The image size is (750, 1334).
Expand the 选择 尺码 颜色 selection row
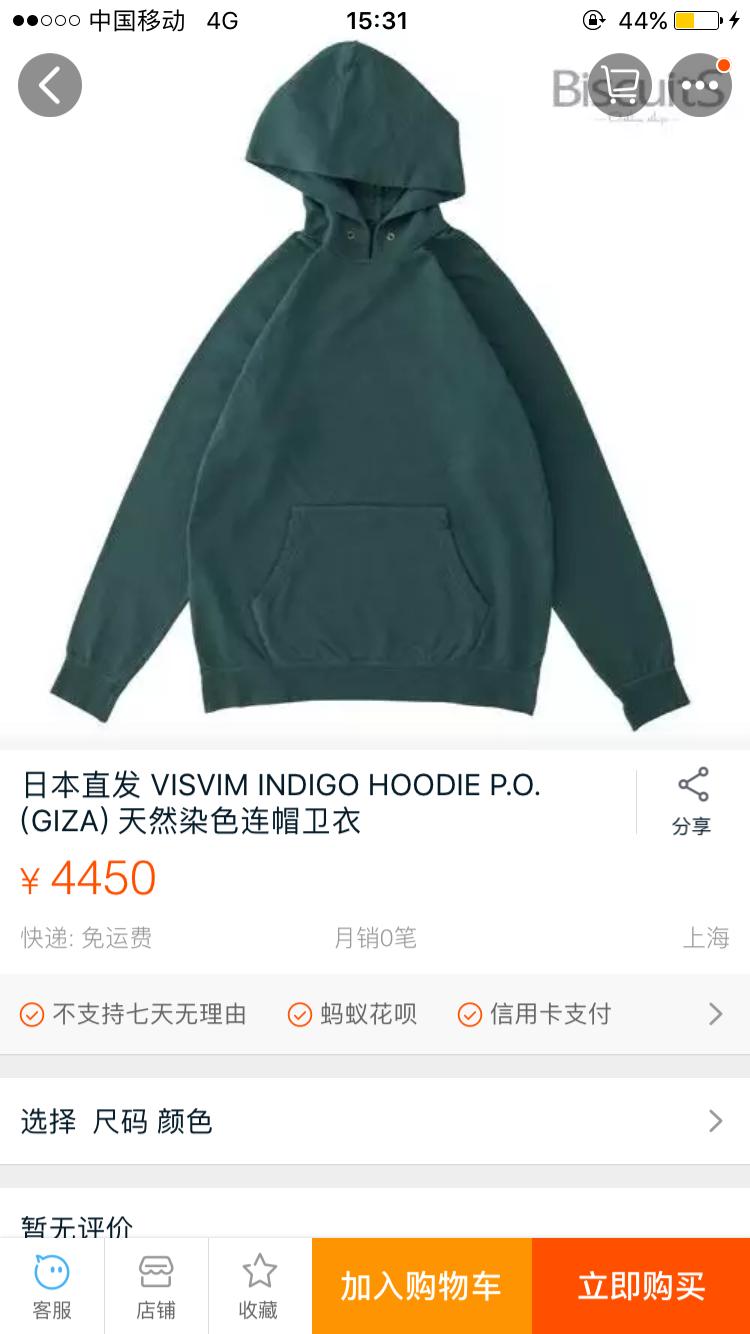point(375,1121)
